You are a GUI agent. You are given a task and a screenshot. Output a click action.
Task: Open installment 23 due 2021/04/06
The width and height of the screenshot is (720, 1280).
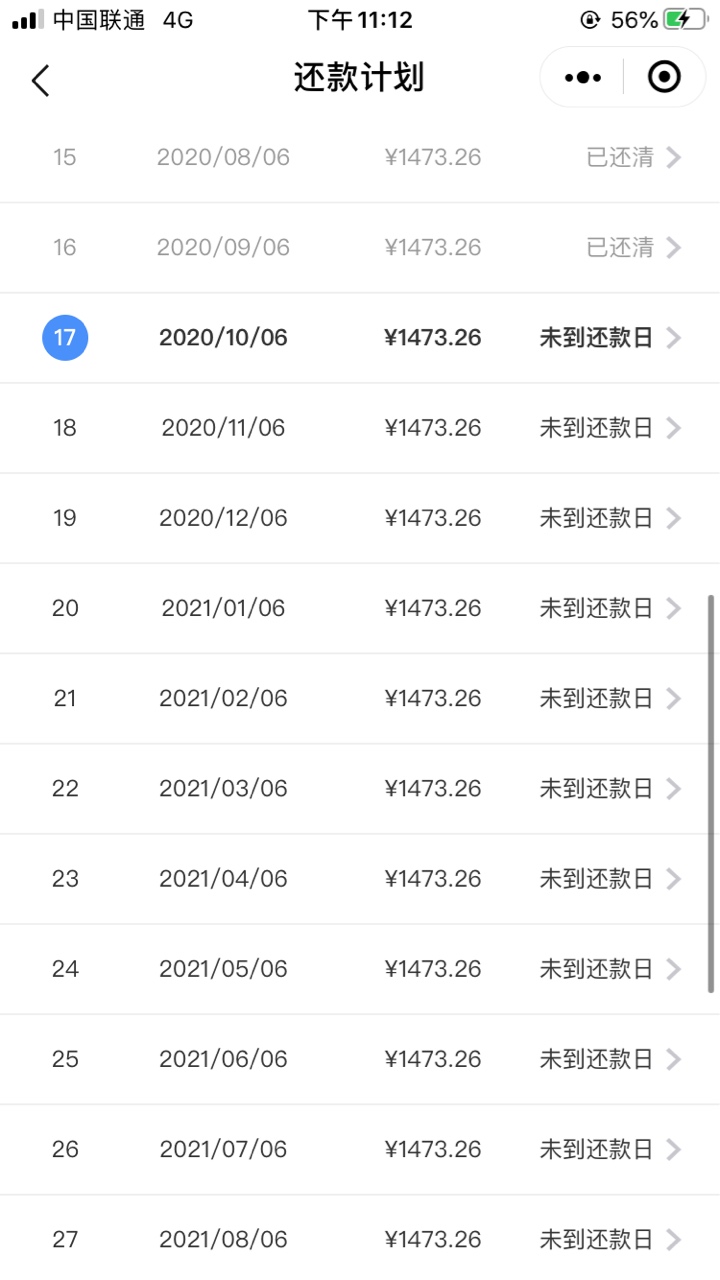pos(360,879)
